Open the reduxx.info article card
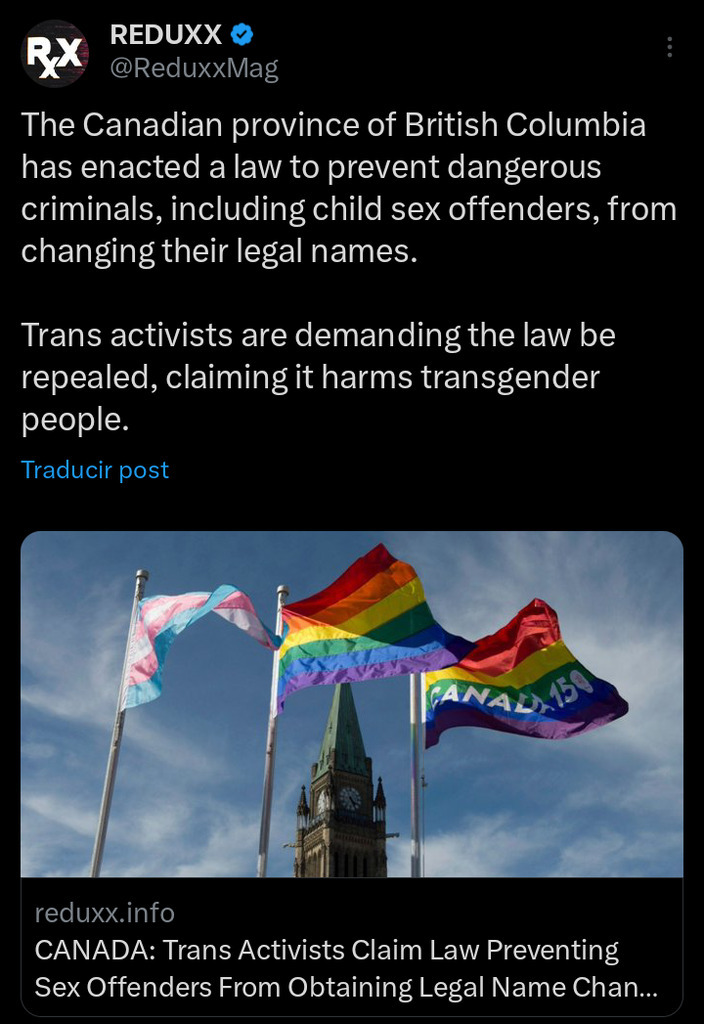The image size is (704, 1024). click(351, 772)
